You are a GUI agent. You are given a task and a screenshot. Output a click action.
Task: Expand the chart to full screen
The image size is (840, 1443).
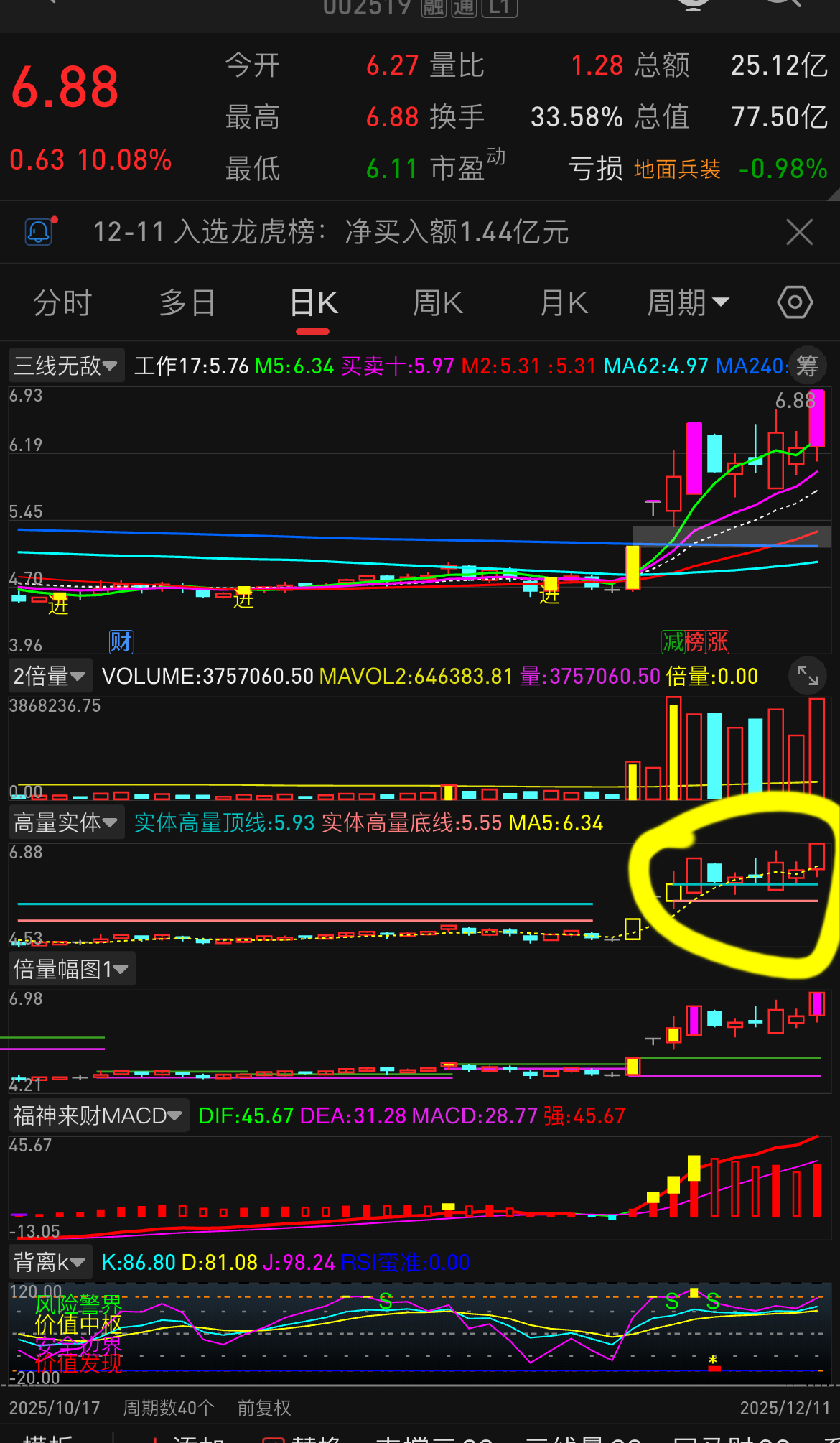point(807,676)
